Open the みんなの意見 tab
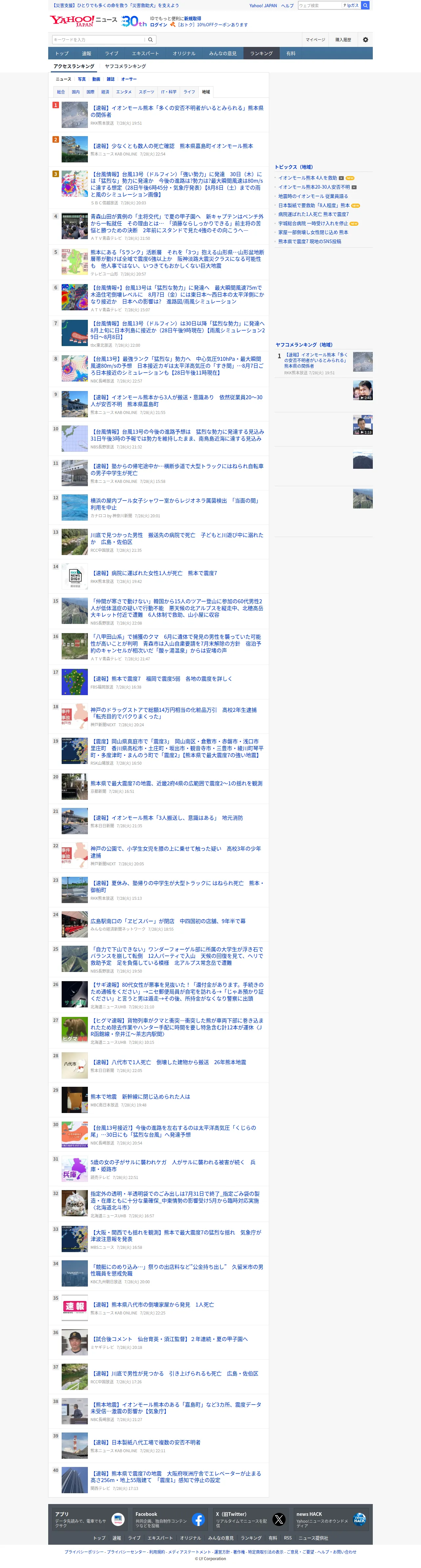 tap(223, 53)
